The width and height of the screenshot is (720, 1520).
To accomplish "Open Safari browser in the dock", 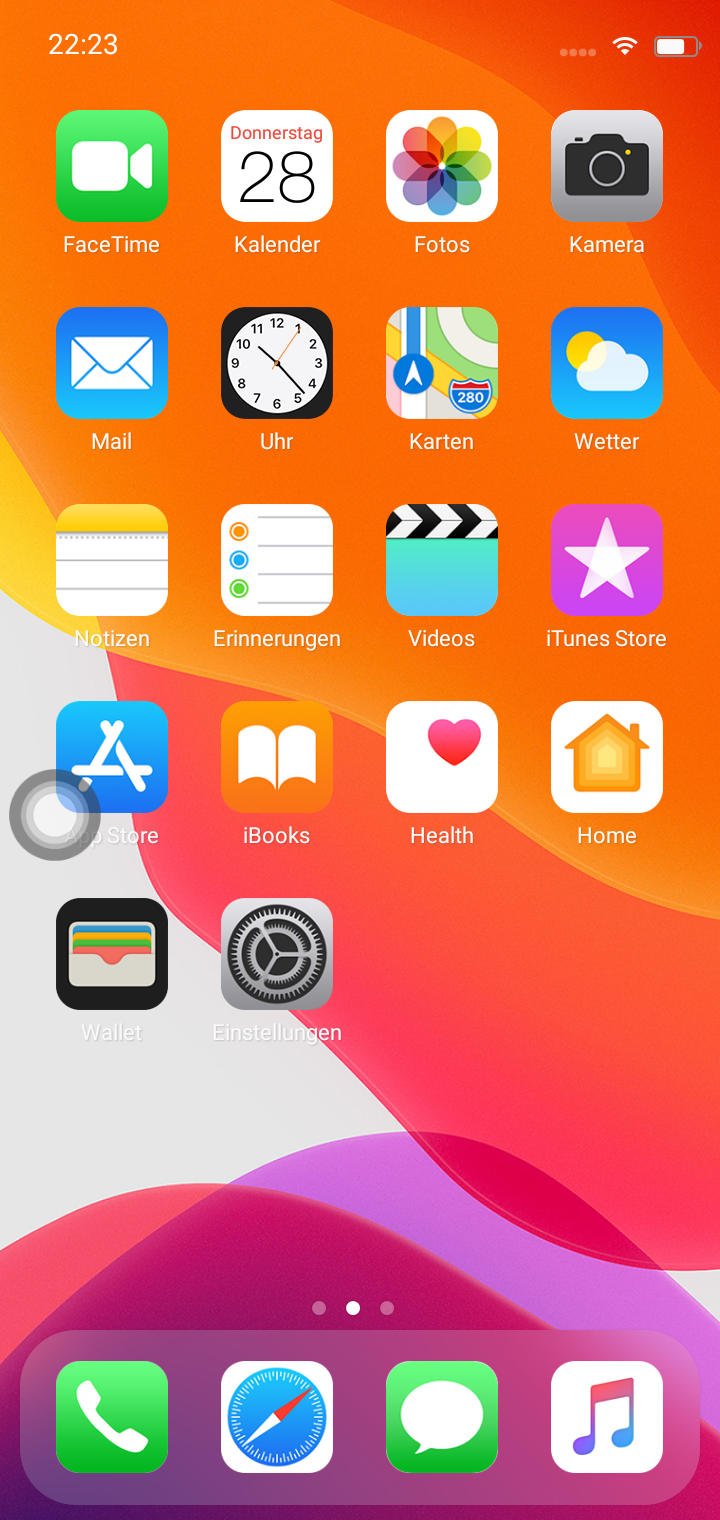I will [277, 1417].
